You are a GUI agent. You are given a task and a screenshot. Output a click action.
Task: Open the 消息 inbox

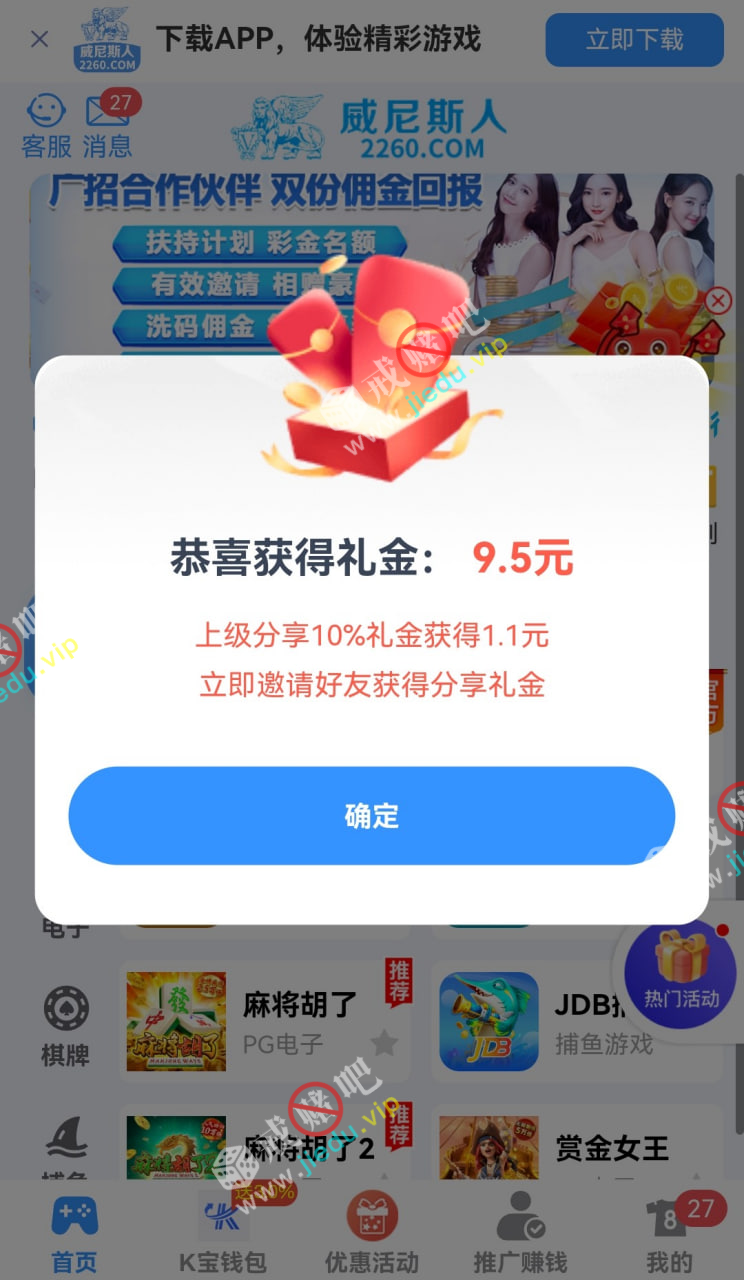(x=108, y=126)
